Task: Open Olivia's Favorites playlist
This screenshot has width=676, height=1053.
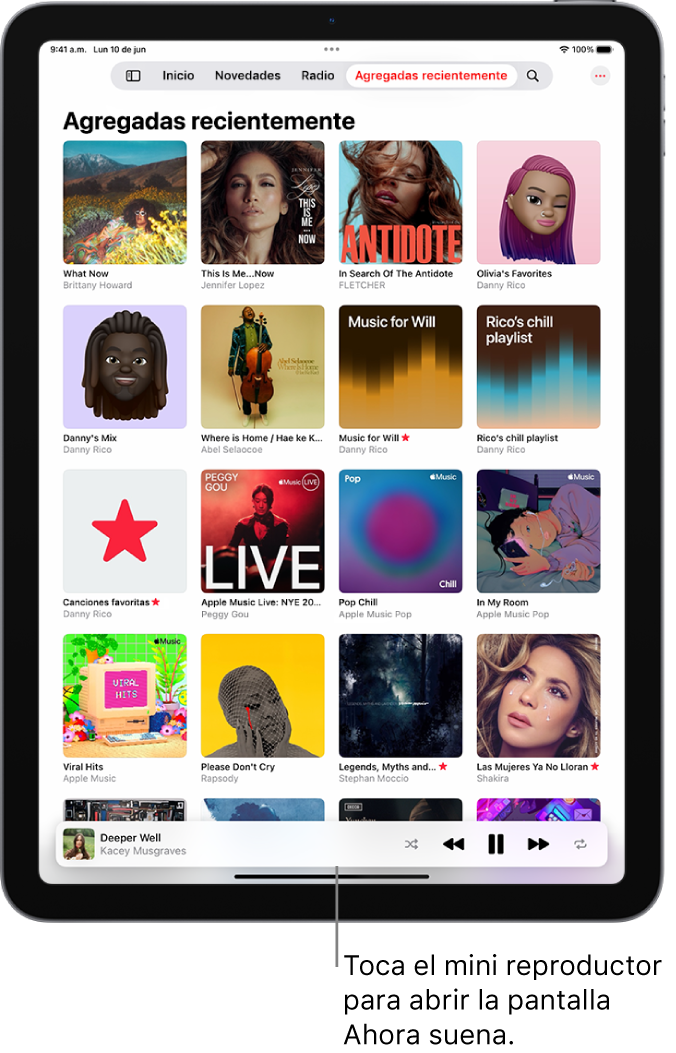Action: pyautogui.click(x=538, y=202)
